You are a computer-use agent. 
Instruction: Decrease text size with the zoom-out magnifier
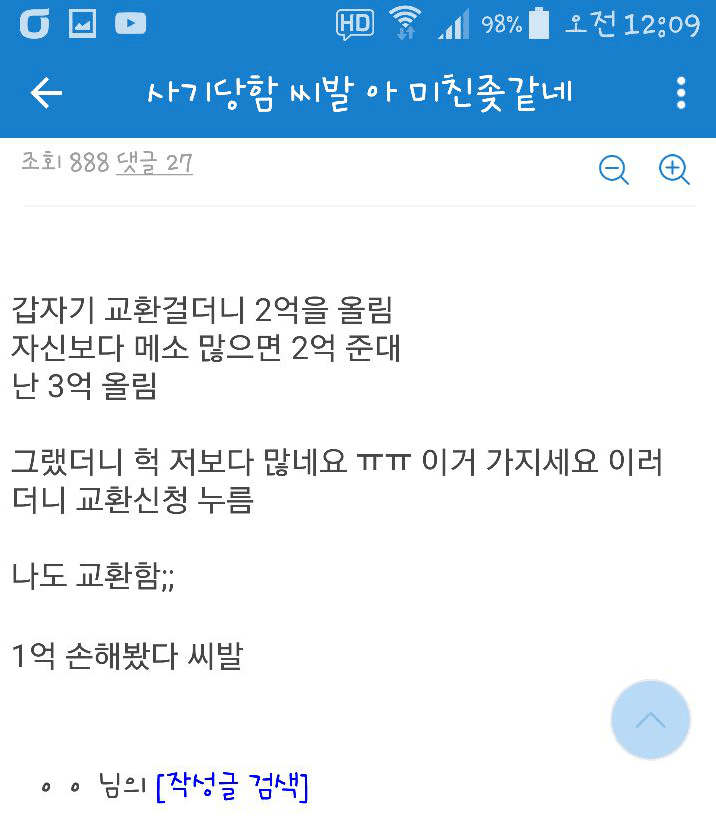pyautogui.click(x=613, y=170)
